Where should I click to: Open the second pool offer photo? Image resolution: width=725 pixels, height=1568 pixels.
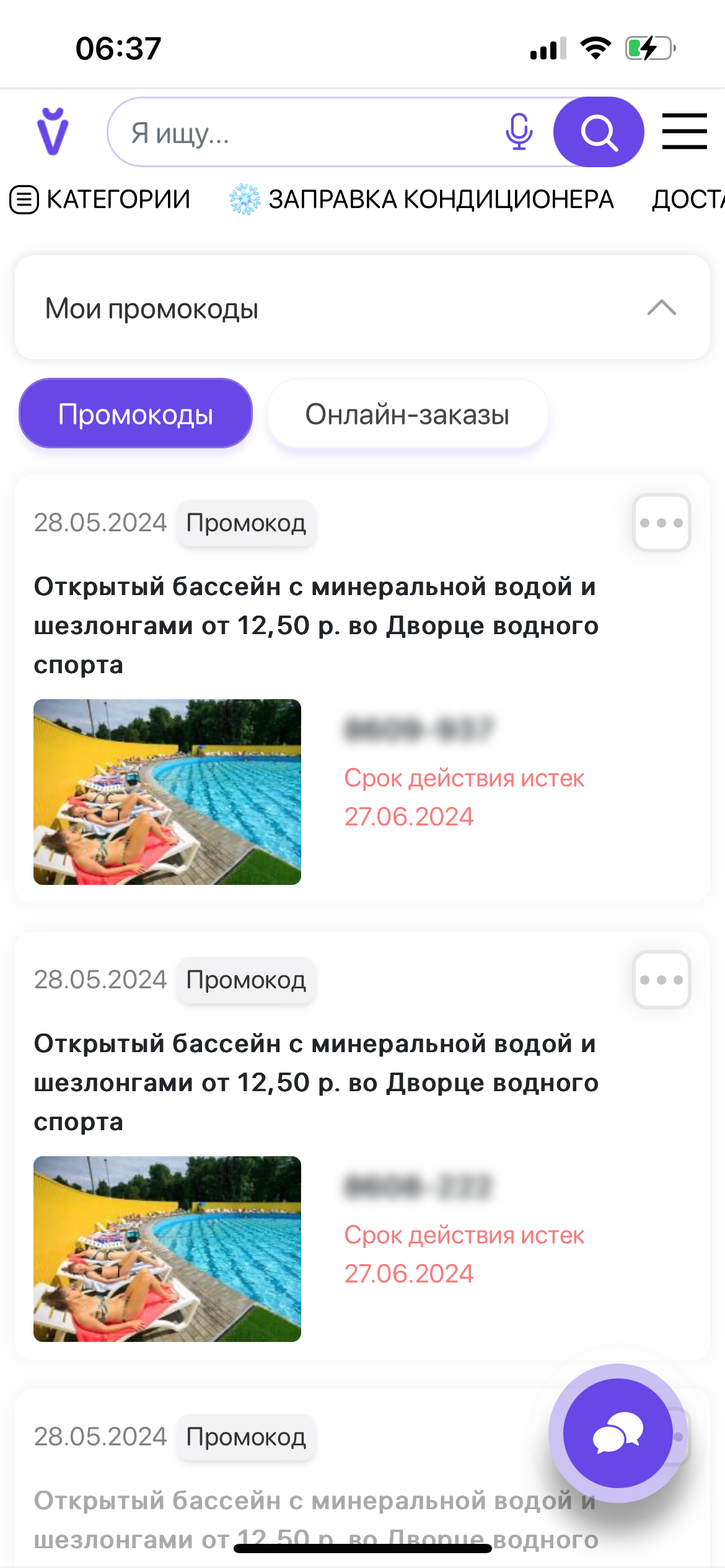click(167, 1248)
